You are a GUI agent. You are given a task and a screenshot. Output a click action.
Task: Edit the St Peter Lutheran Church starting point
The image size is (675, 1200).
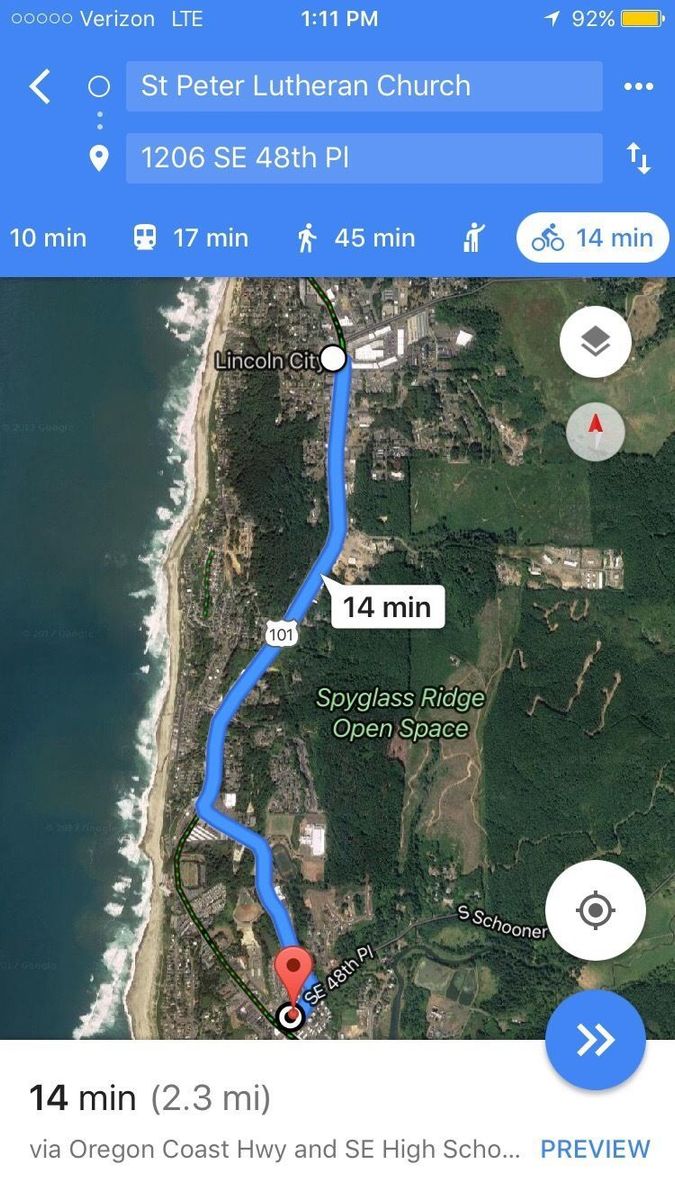(363, 86)
